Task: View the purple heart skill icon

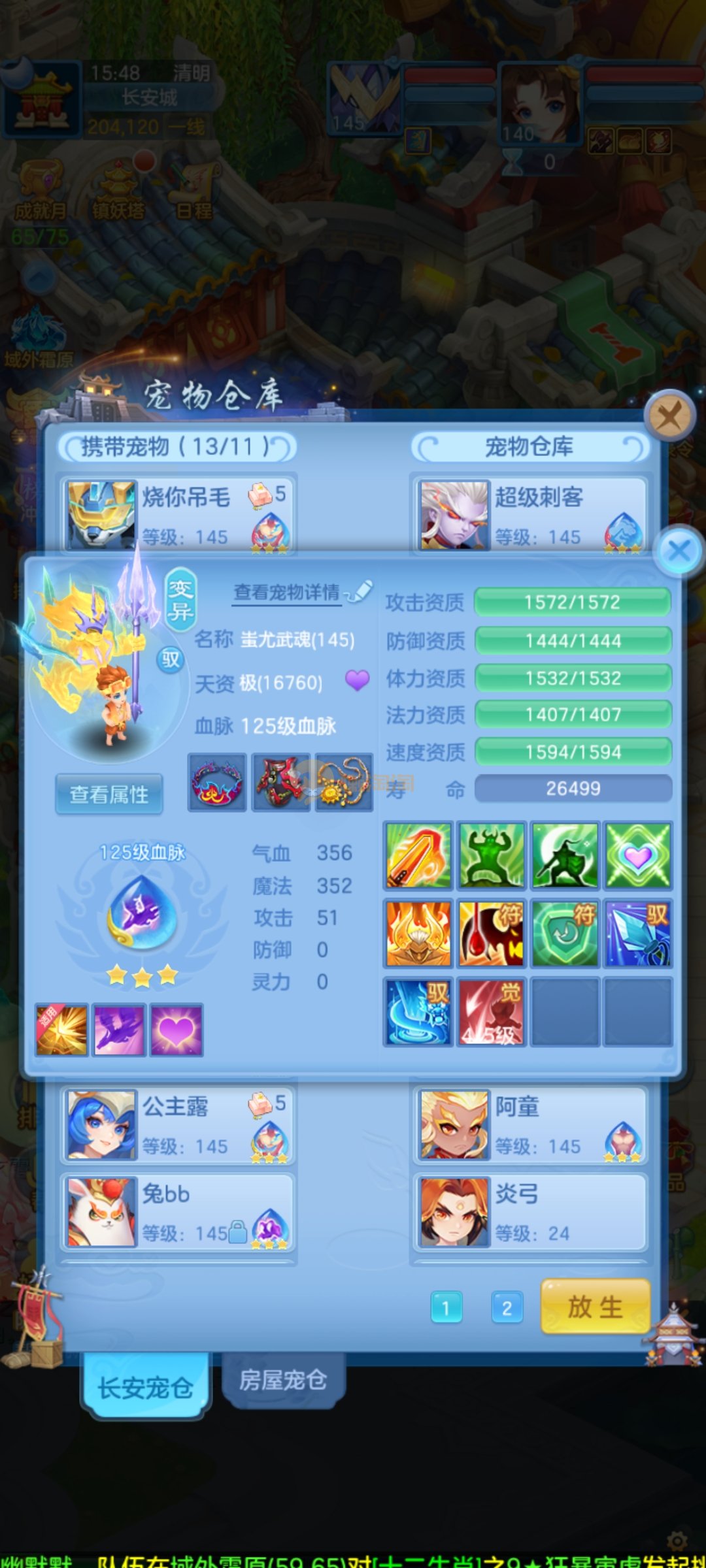Action: pos(638,855)
